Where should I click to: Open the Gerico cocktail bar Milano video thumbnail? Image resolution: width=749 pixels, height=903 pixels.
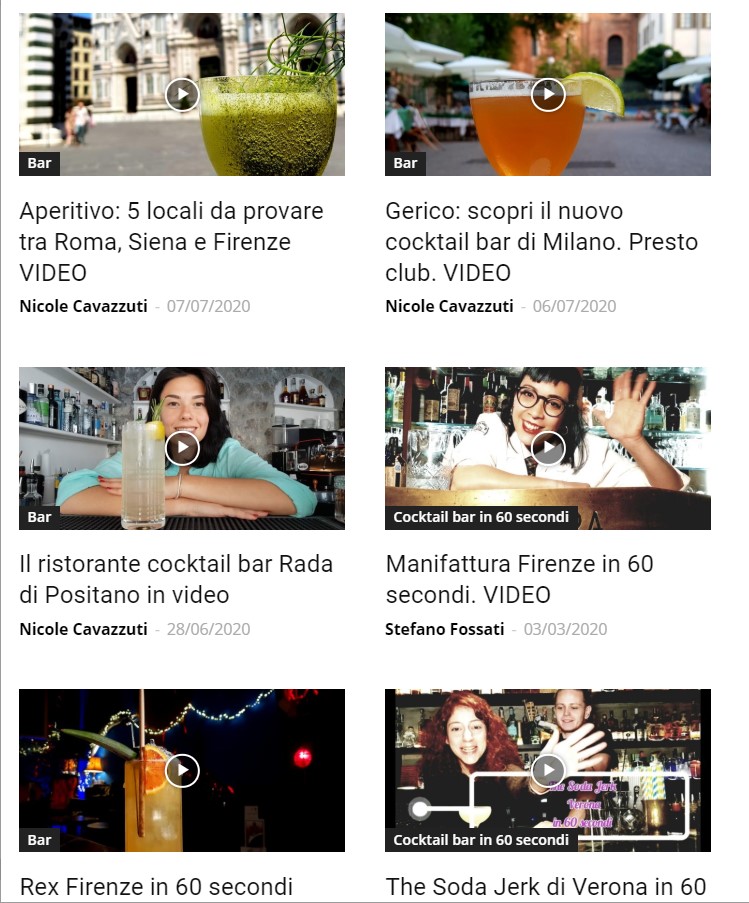click(548, 95)
